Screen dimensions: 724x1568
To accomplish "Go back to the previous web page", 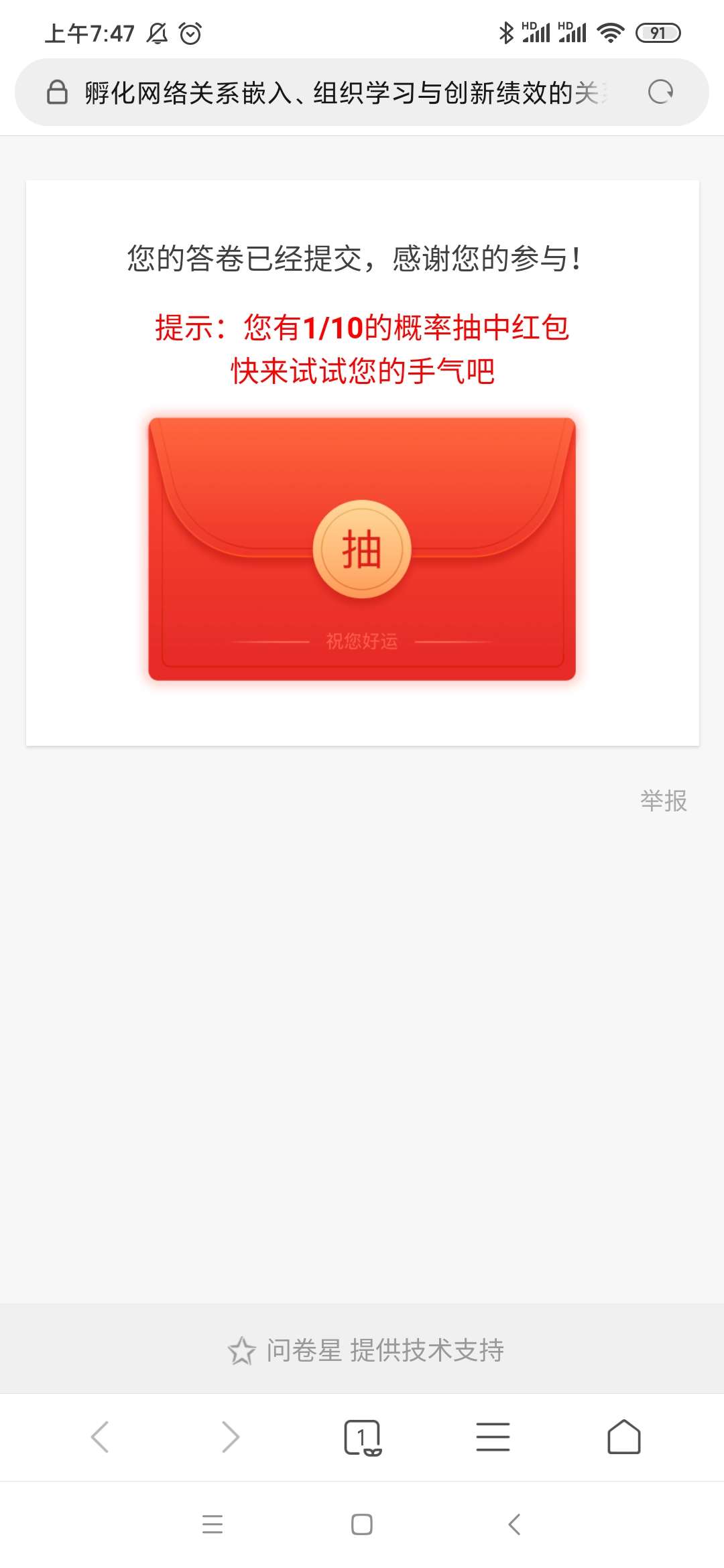I will tap(100, 1437).
